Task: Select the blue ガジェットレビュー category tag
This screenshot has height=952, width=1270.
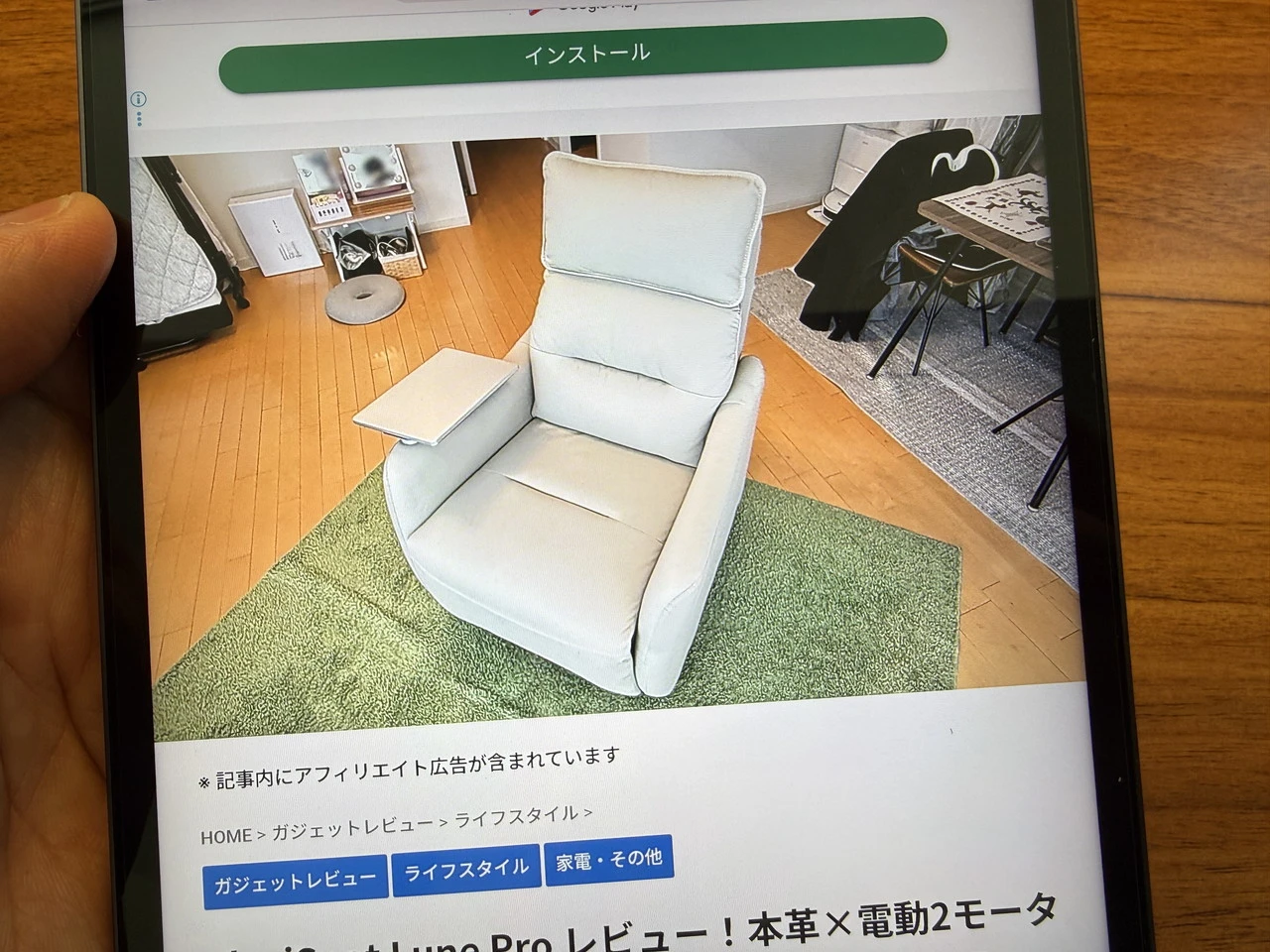Action: [x=295, y=879]
